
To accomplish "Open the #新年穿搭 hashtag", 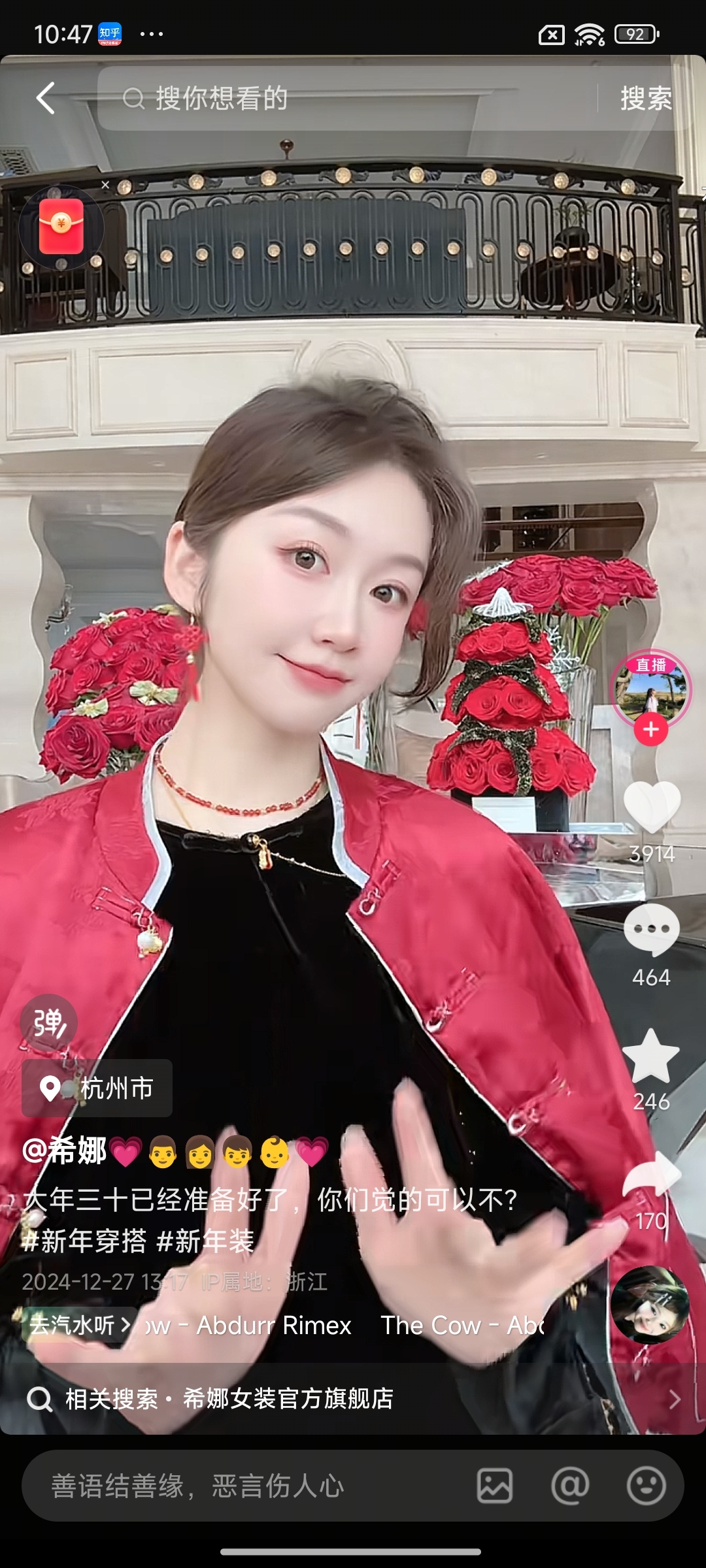I will 85,1241.
